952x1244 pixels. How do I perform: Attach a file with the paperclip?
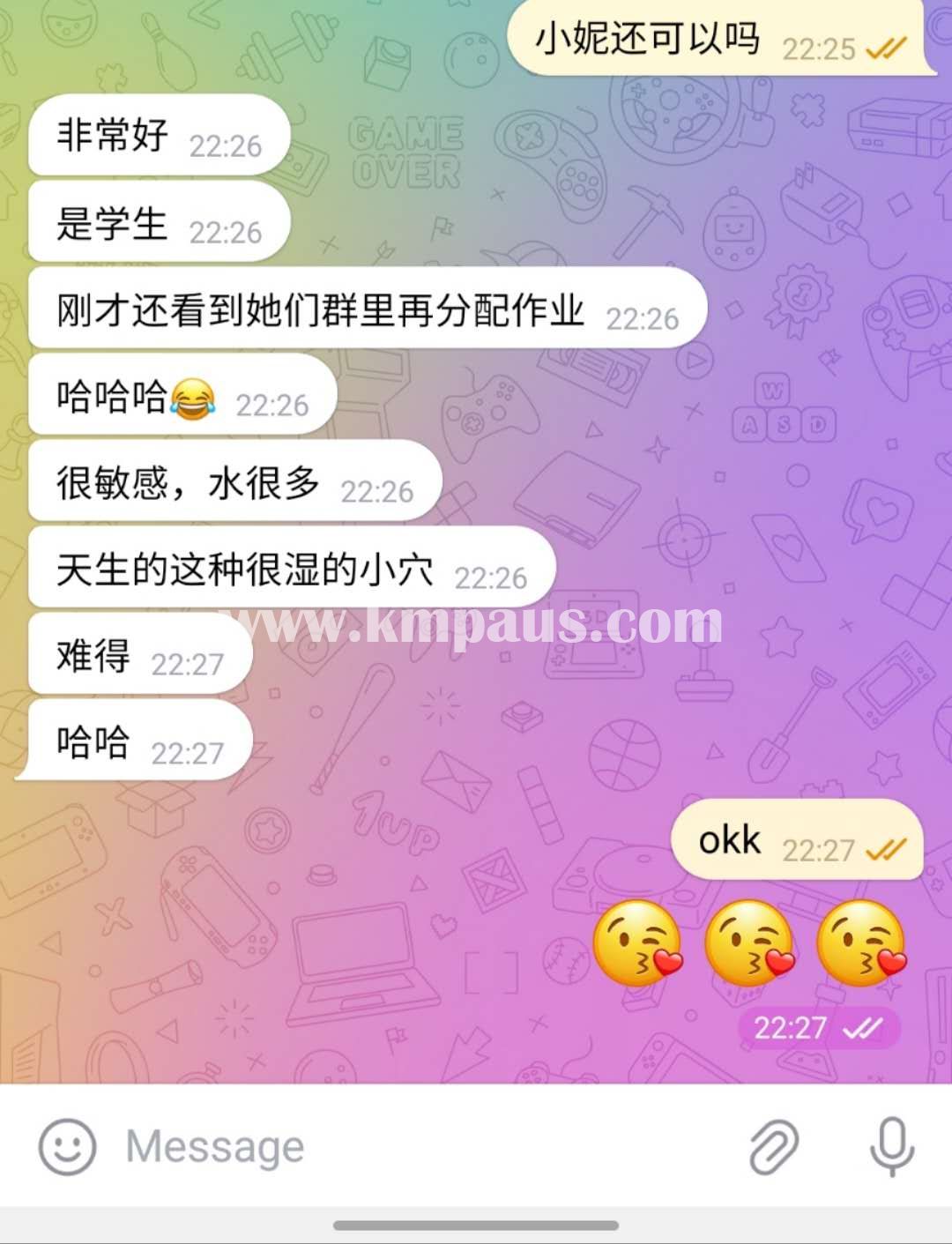click(x=774, y=1146)
